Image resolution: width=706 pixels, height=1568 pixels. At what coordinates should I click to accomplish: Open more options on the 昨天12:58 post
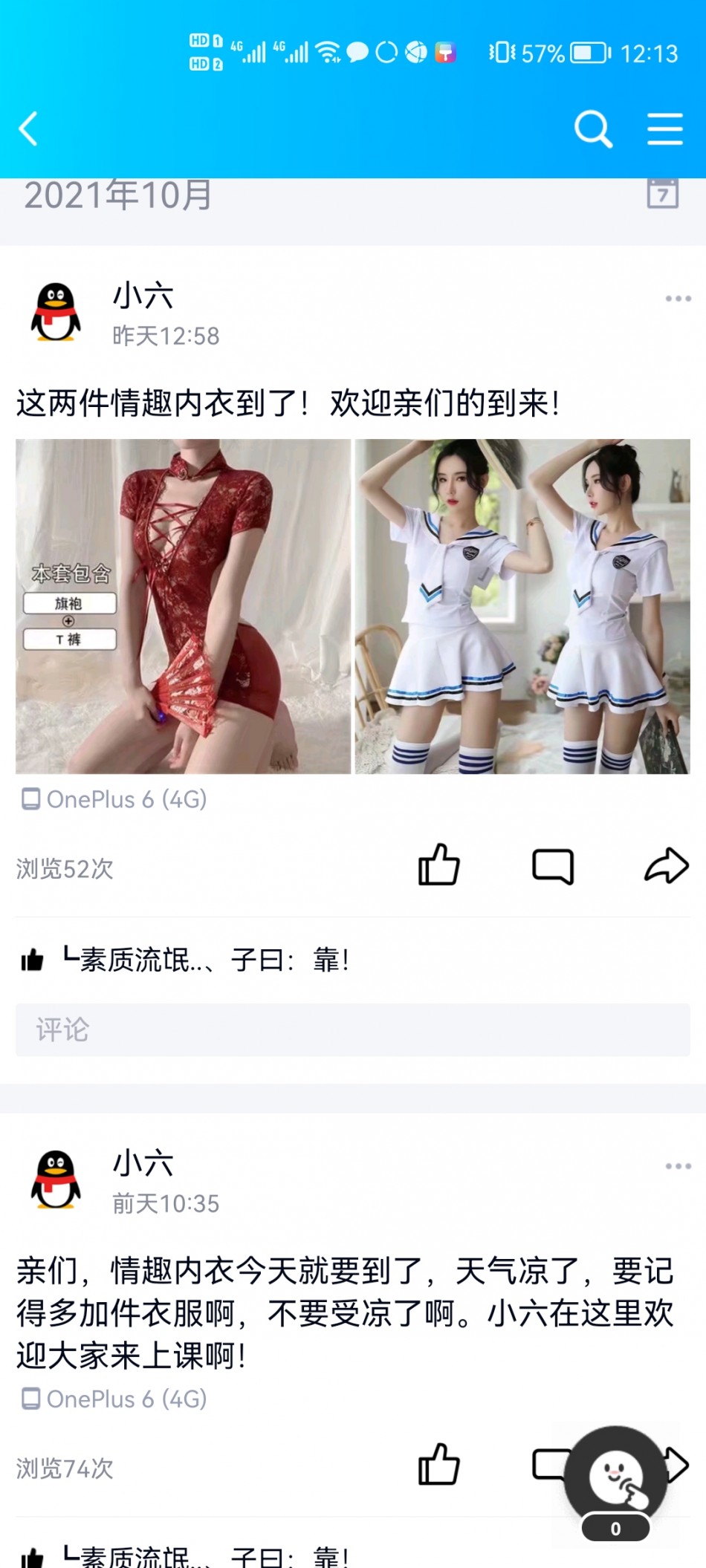[678, 299]
